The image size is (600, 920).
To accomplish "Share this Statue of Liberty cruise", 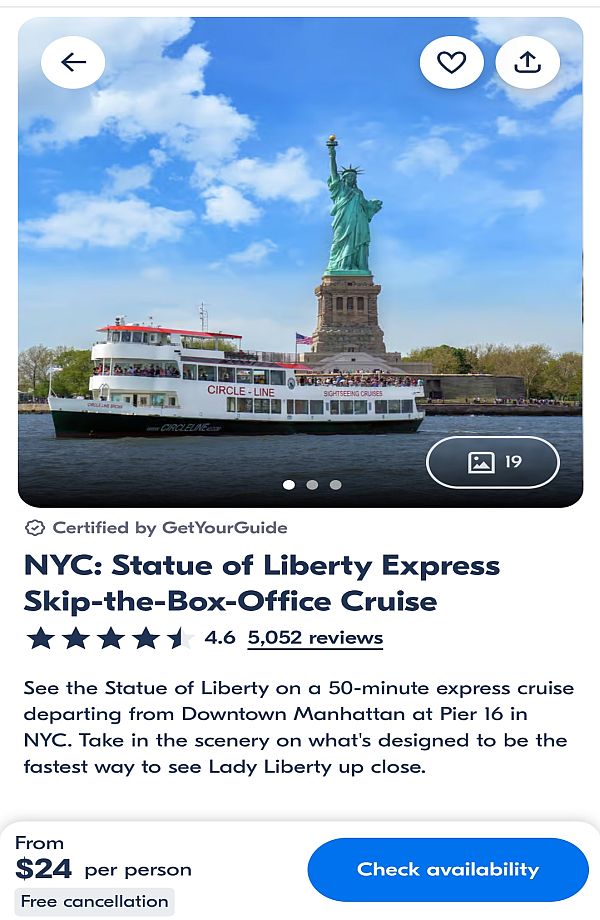I will (x=527, y=62).
